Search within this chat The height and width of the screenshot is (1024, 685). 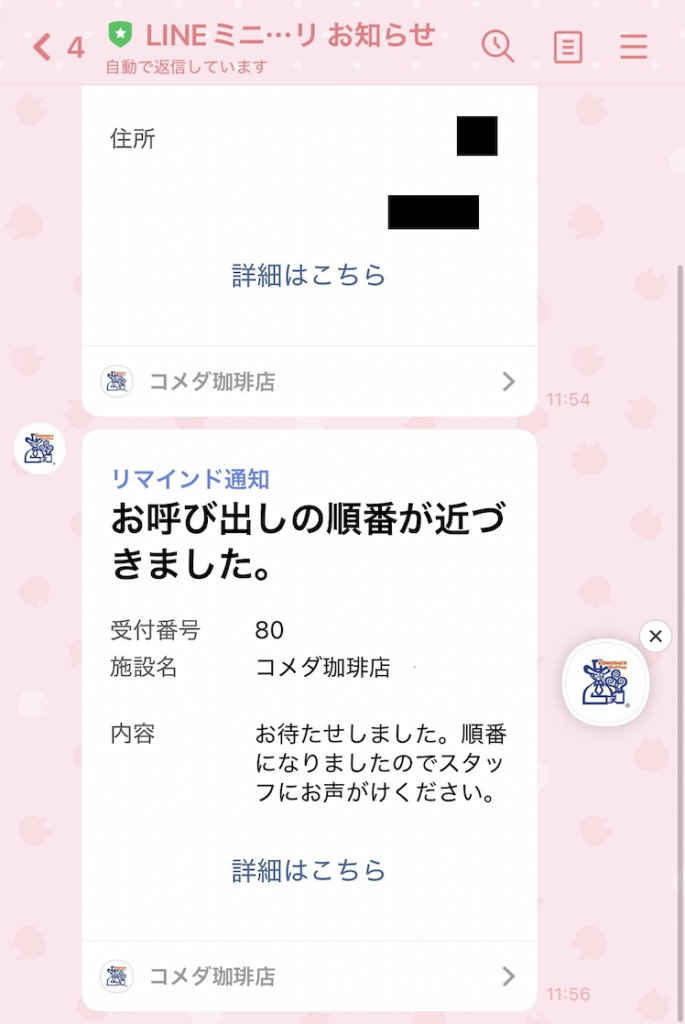coord(497,46)
